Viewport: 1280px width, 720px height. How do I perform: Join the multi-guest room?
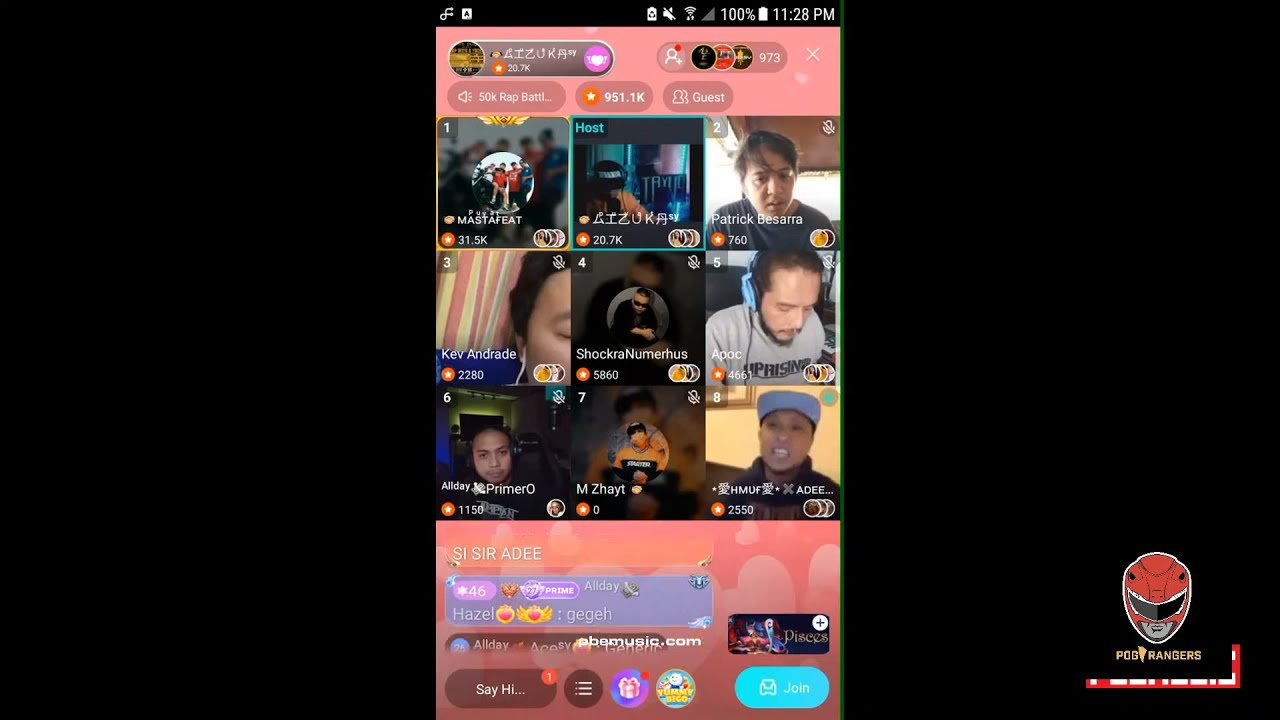[782, 688]
